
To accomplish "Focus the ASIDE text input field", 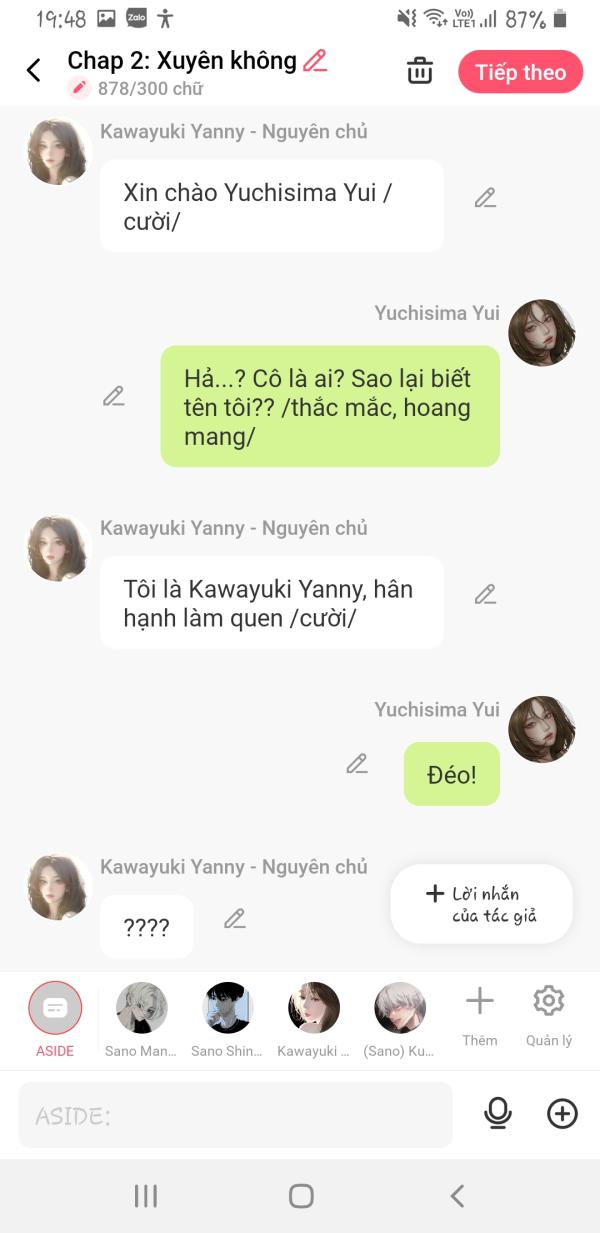I will (235, 1115).
